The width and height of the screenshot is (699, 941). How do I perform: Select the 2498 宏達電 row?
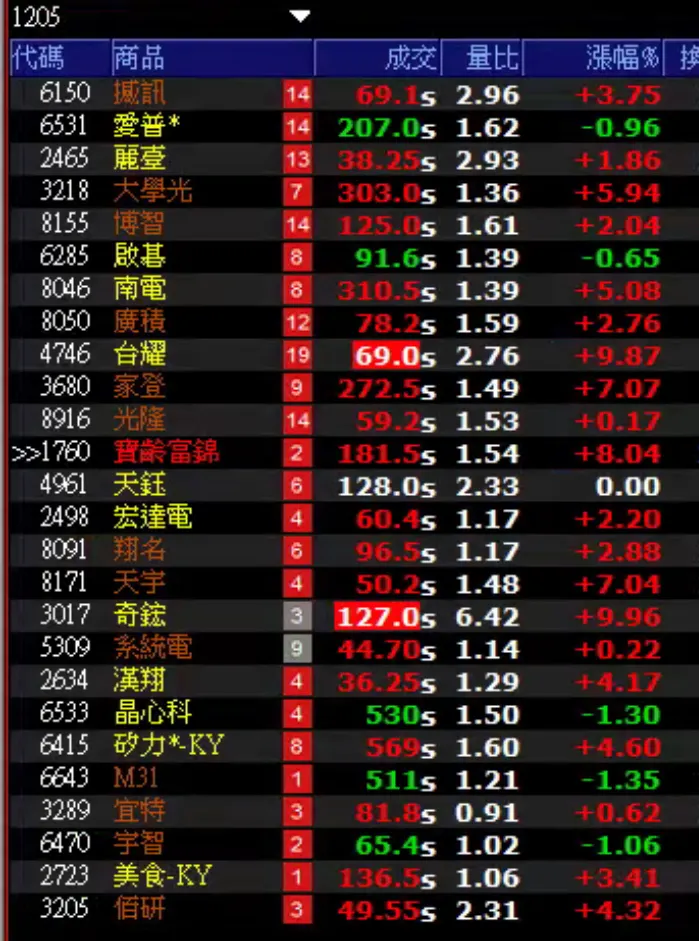point(152,518)
